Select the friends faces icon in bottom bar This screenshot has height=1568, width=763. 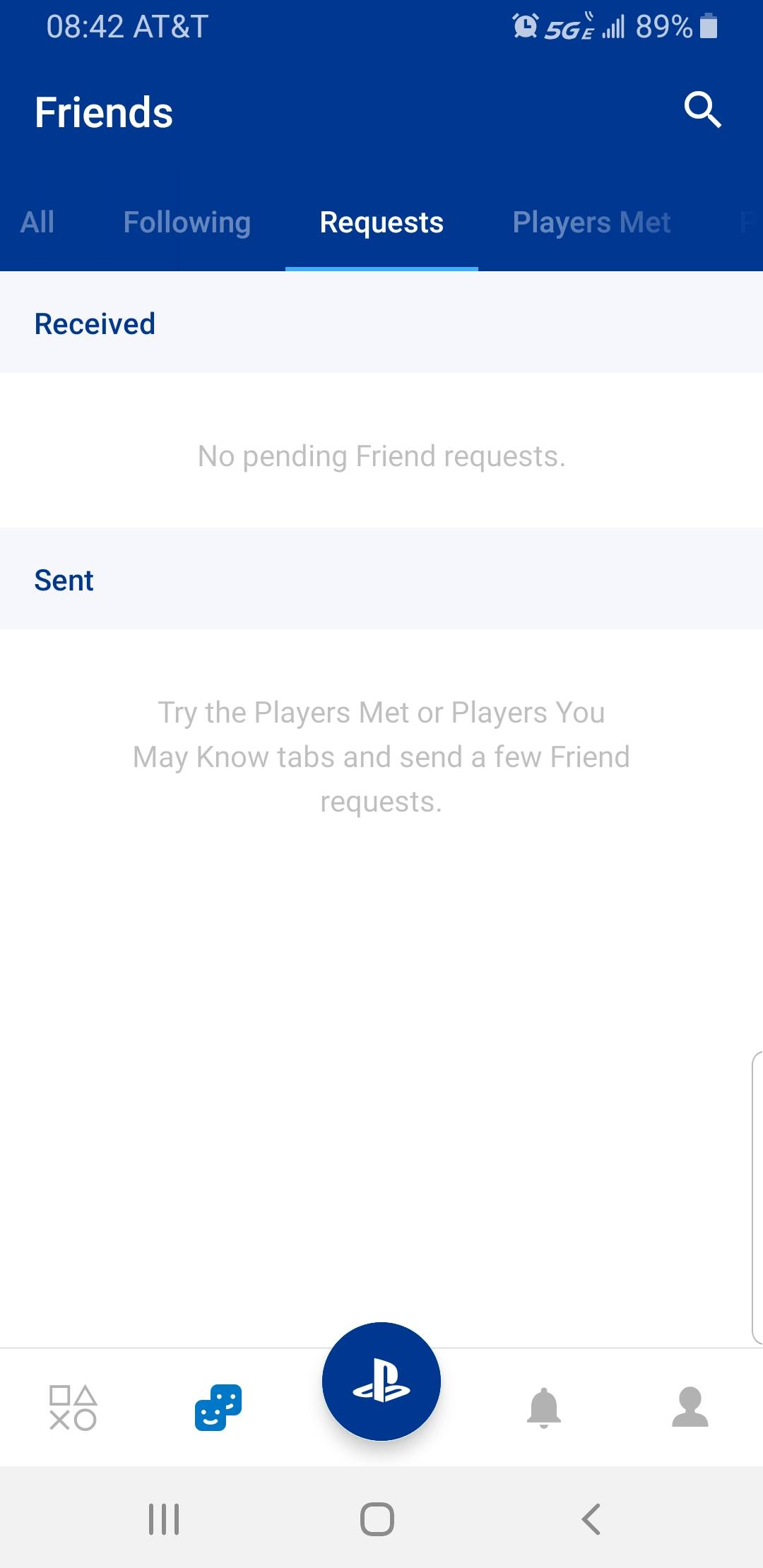click(x=218, y=1408)
